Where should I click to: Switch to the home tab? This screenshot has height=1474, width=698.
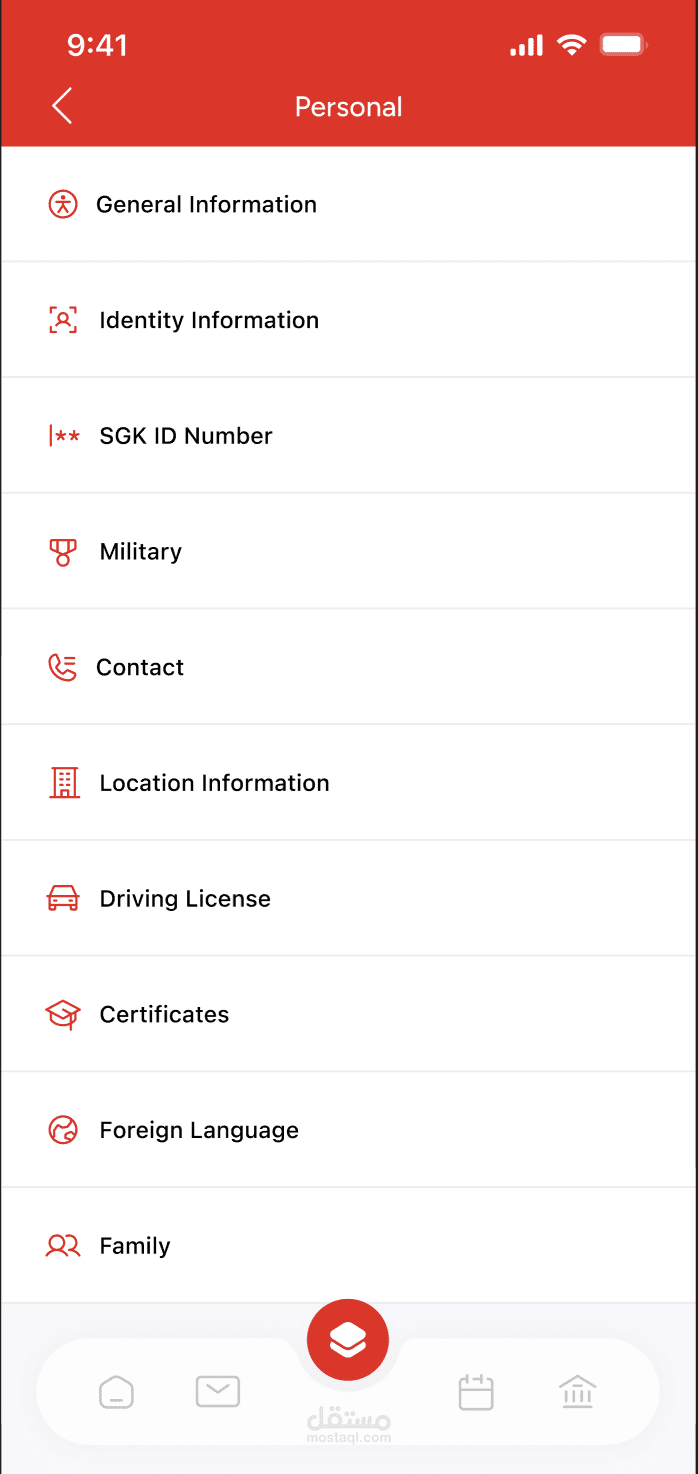(117, 1392)
